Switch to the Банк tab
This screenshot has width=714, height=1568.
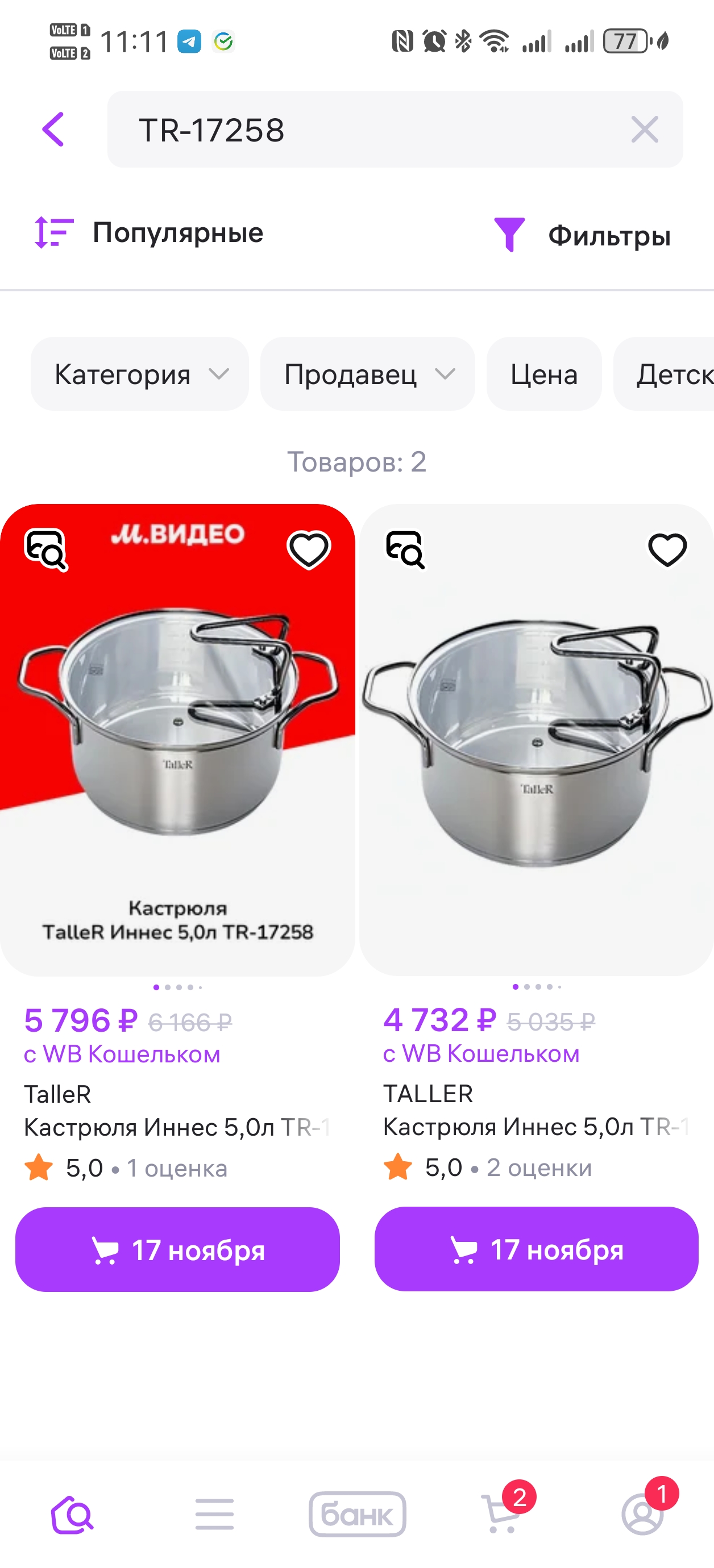click(357, 1514)
